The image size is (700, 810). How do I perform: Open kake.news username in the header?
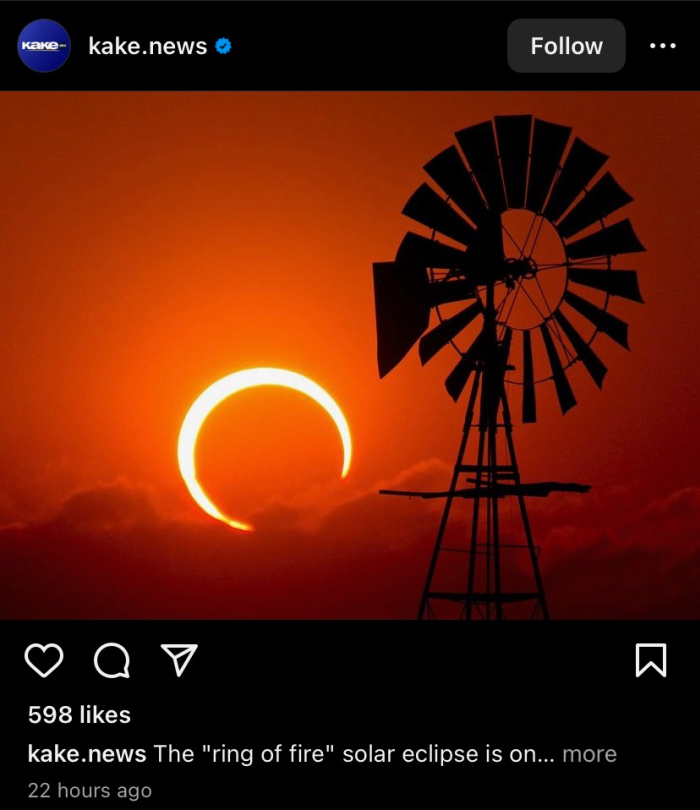pos(148,46)
